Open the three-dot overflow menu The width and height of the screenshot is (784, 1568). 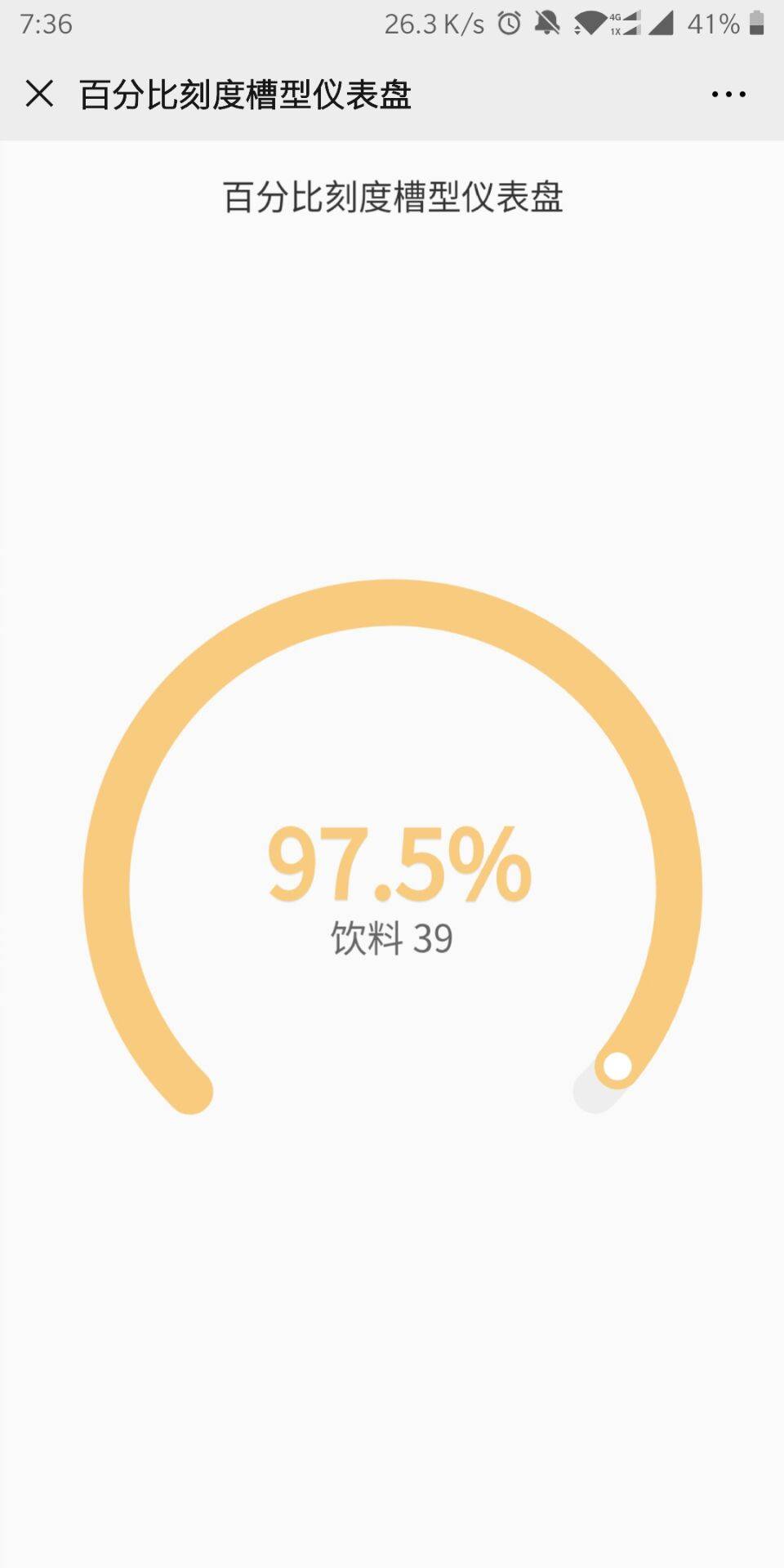tap(728, 95)
